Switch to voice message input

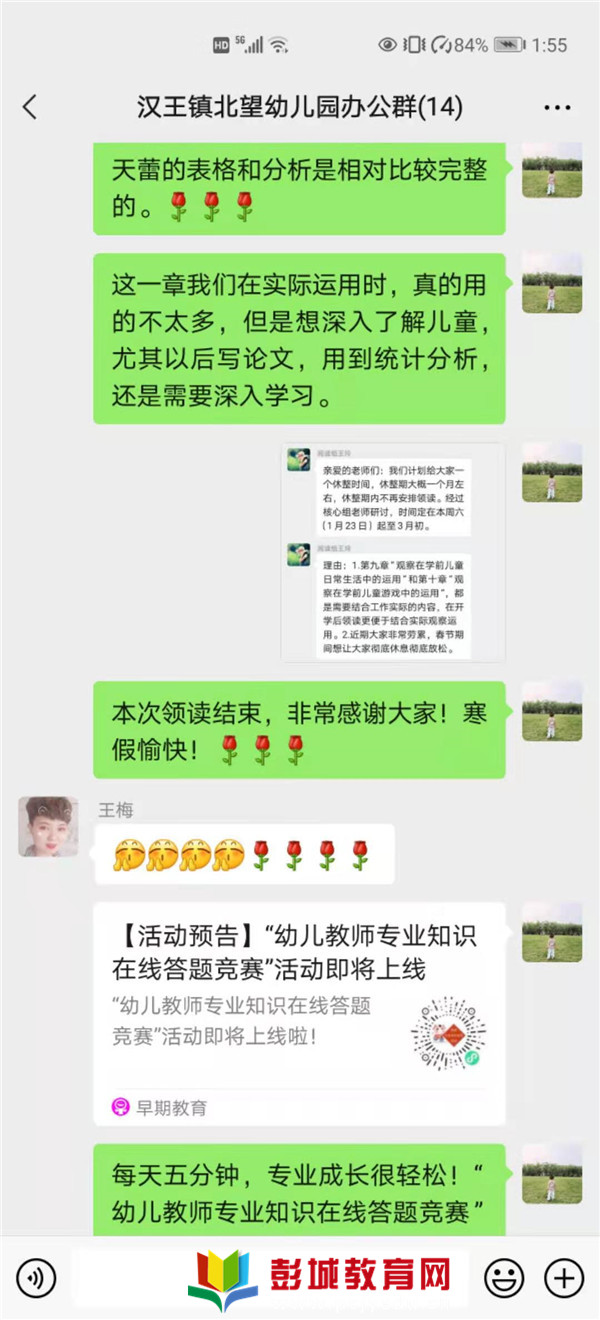tap(37, 1277)
